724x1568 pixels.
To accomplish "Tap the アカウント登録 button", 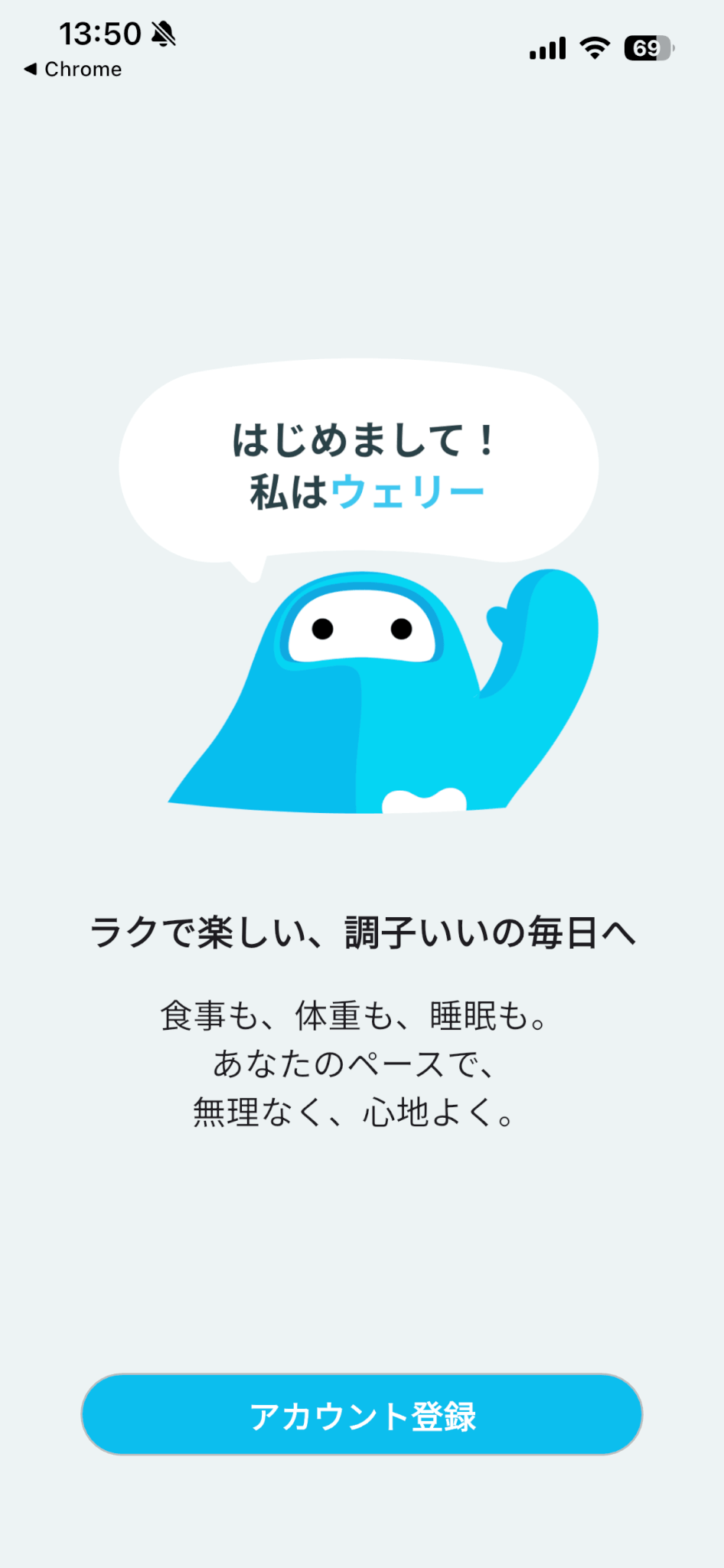I will [362, 1414].
